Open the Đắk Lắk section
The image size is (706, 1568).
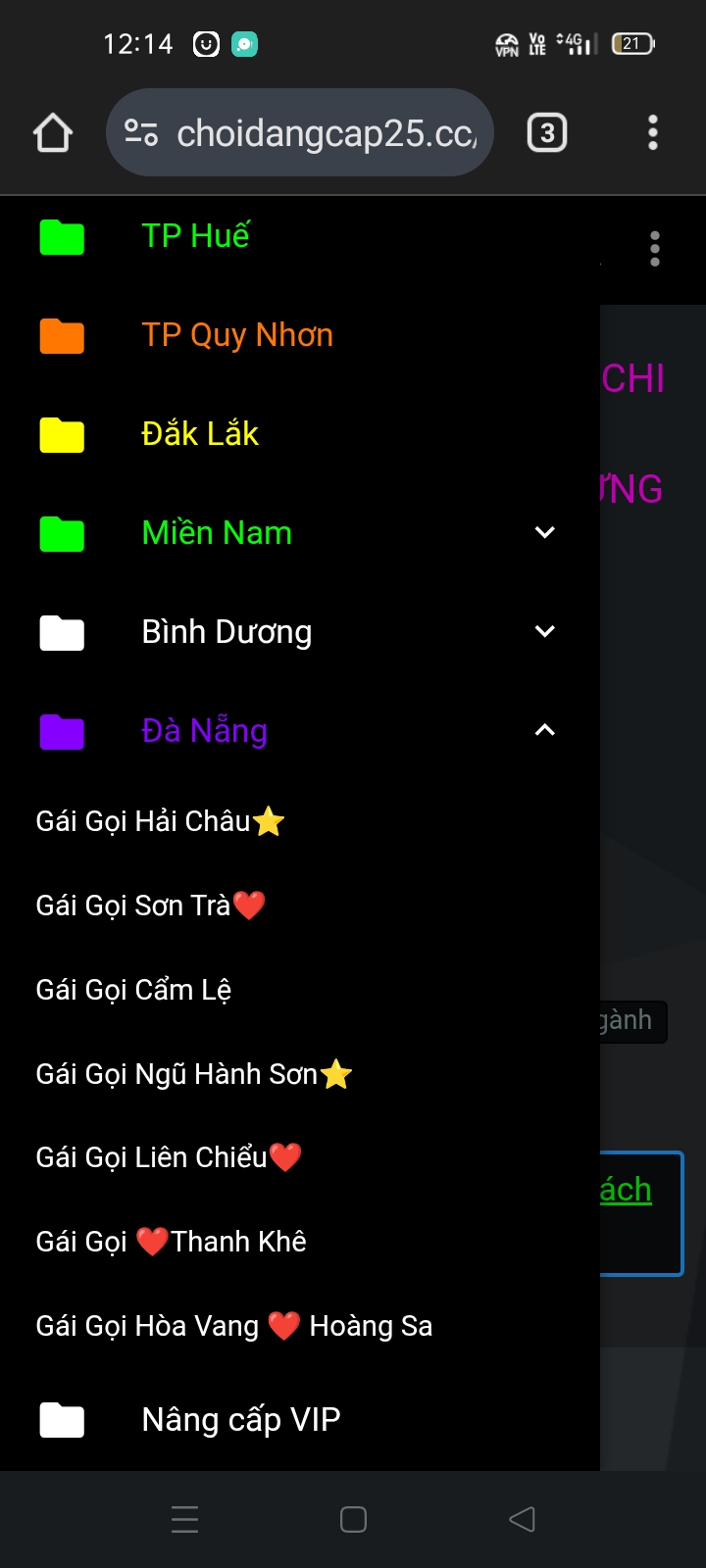tap(200, 434)
